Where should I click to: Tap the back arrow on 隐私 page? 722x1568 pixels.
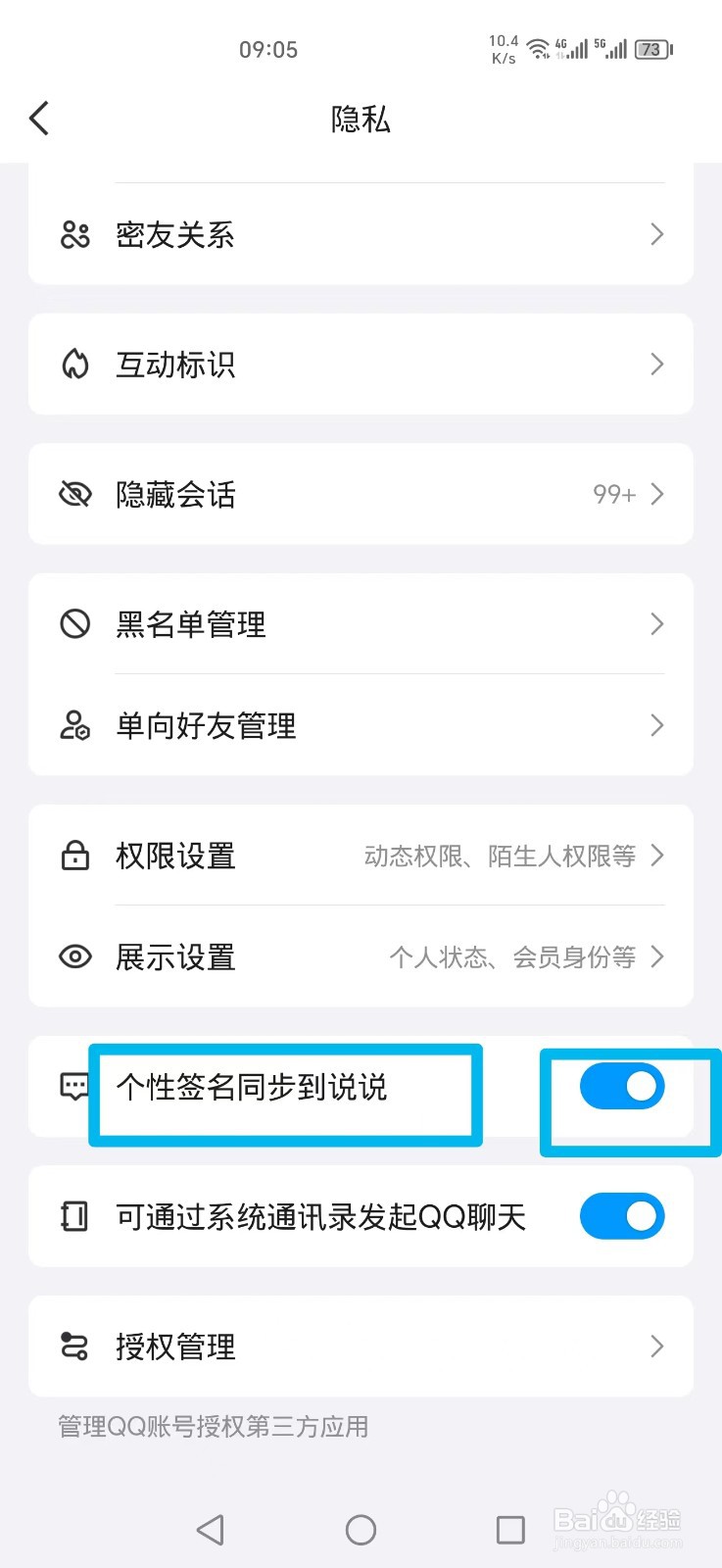(39, 118)
